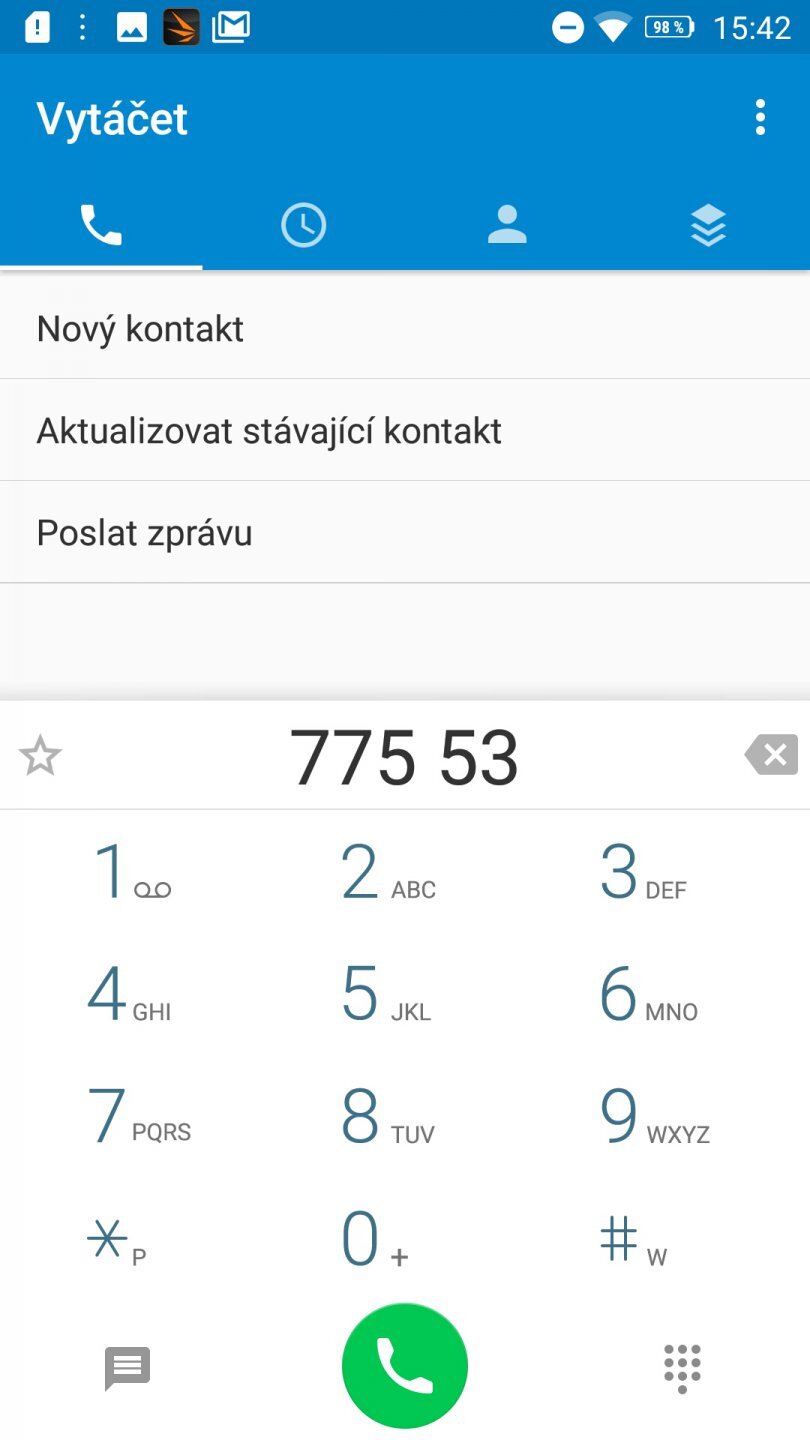
Task: Toggle favorite with the star icon
Action: 41,756
